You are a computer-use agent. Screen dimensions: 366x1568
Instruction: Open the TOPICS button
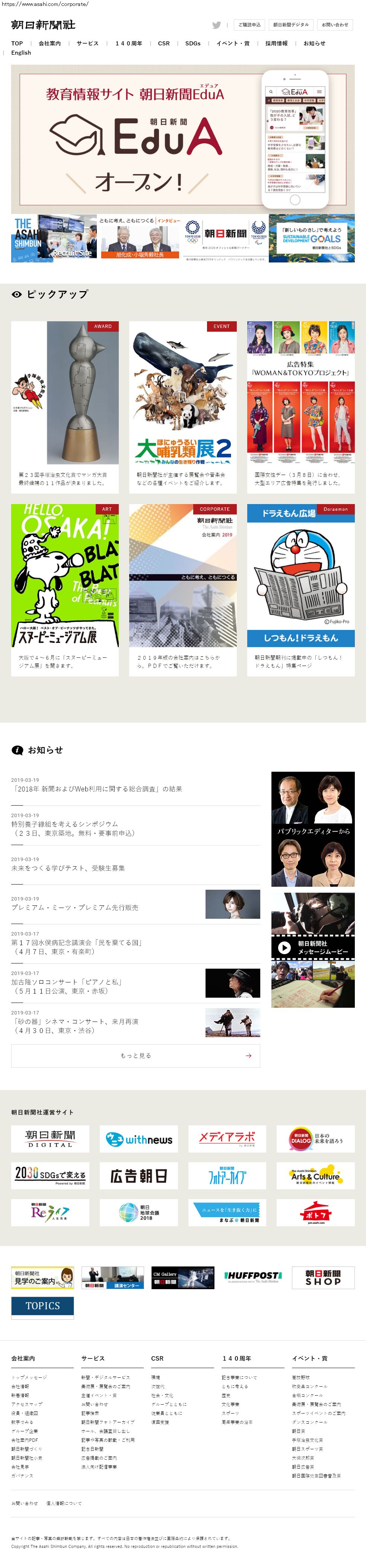[x=42, y=1306]
